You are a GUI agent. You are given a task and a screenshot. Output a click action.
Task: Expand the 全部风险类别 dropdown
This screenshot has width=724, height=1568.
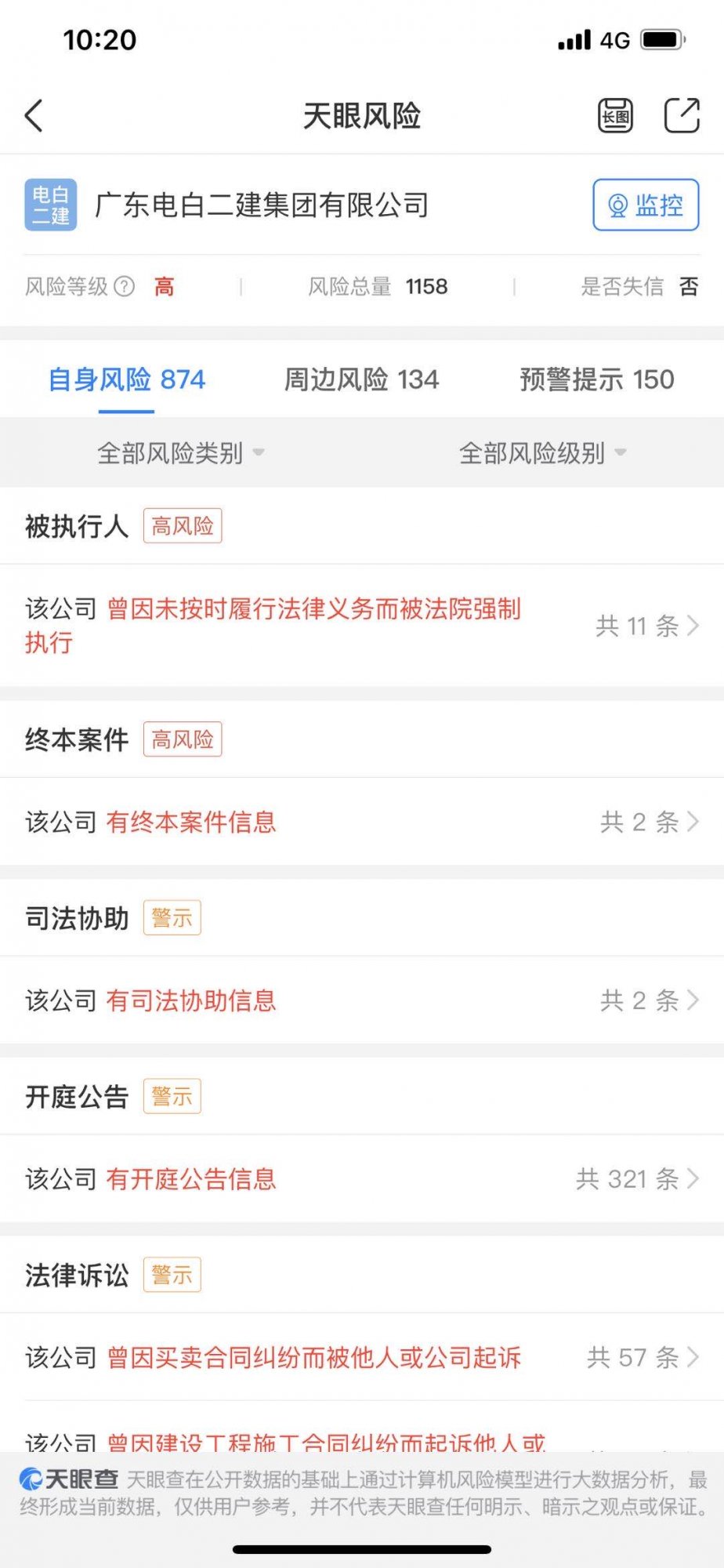tap(180, 453)
